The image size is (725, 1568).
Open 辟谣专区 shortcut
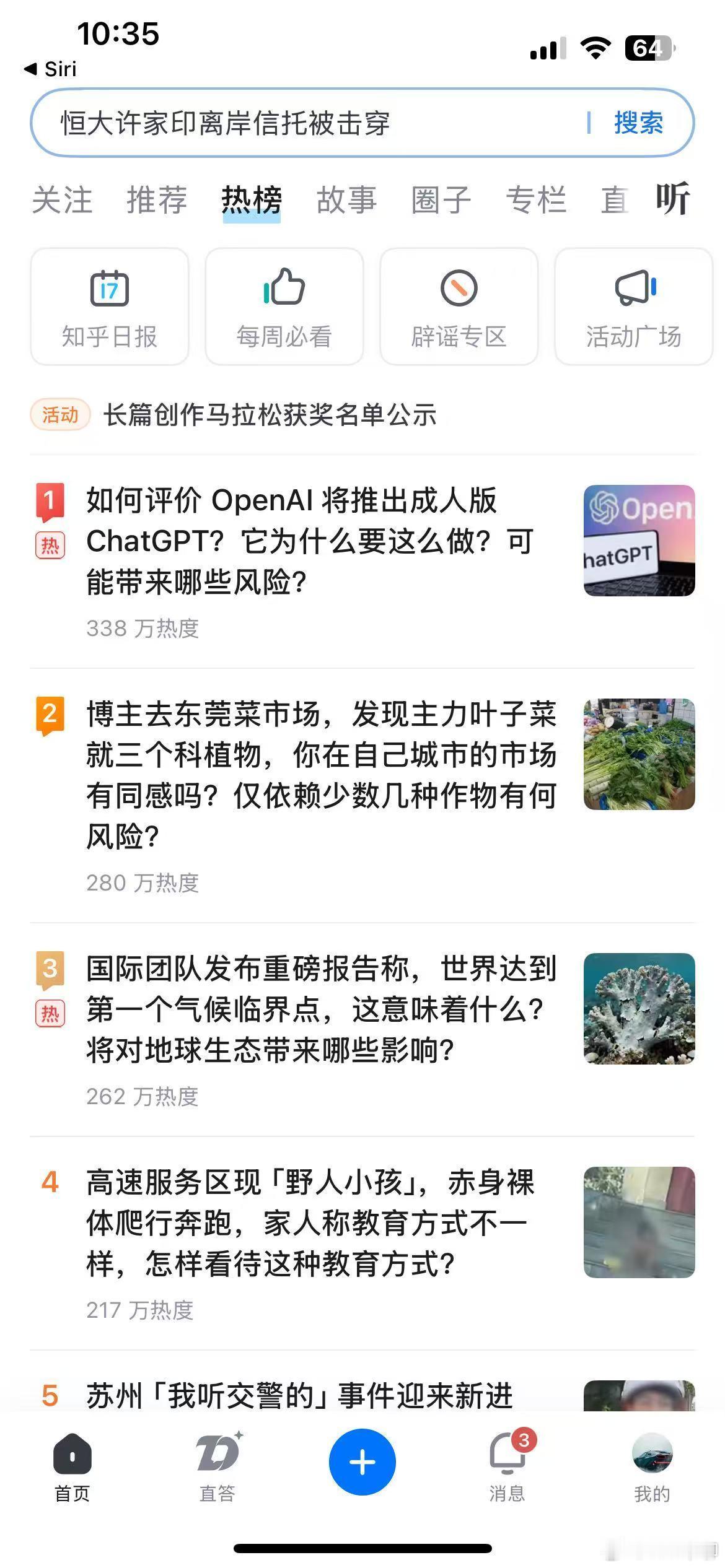tap(459, 307)
